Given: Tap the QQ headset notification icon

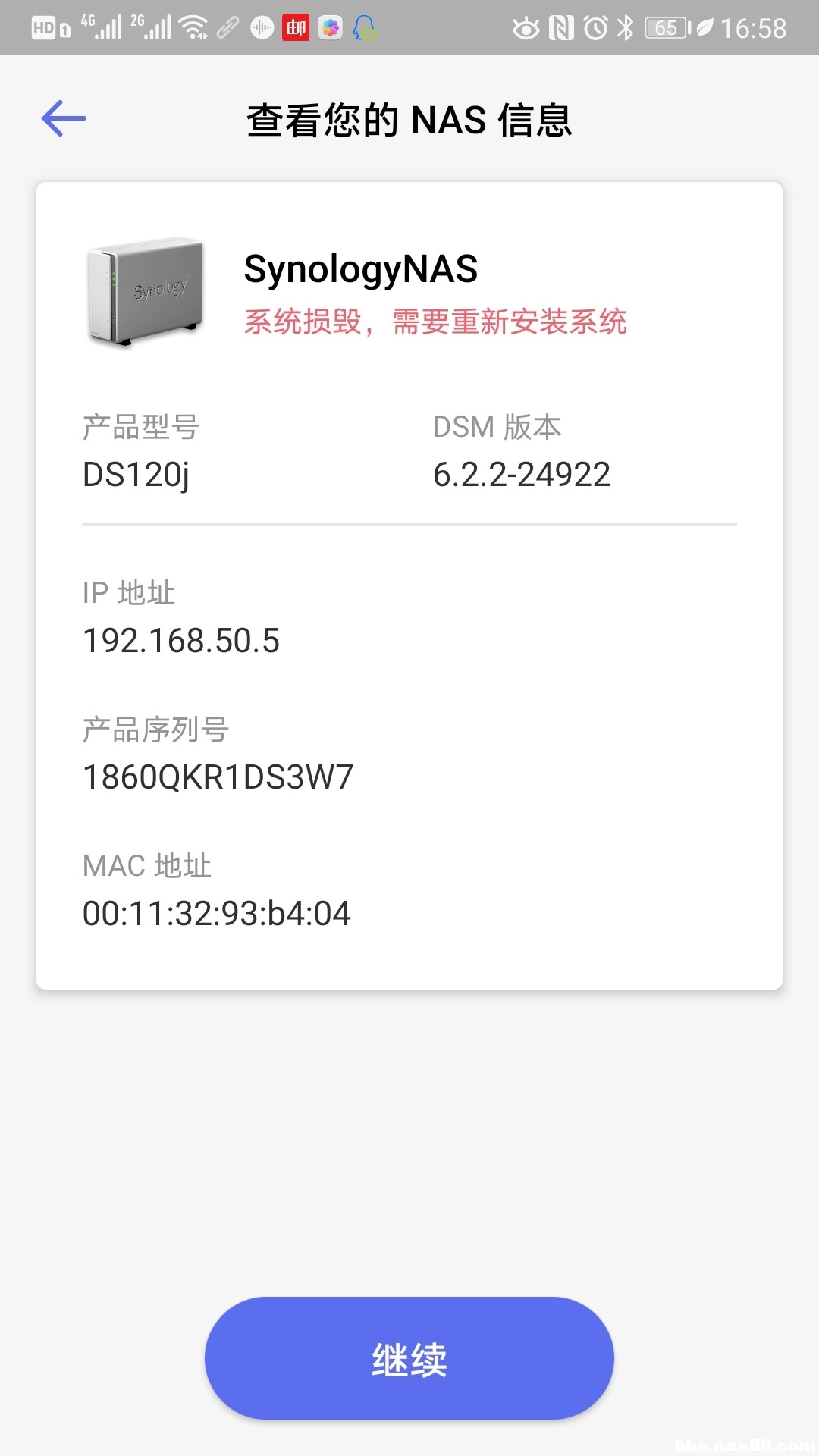Looking at the screenshot, I should coord(364,27).
